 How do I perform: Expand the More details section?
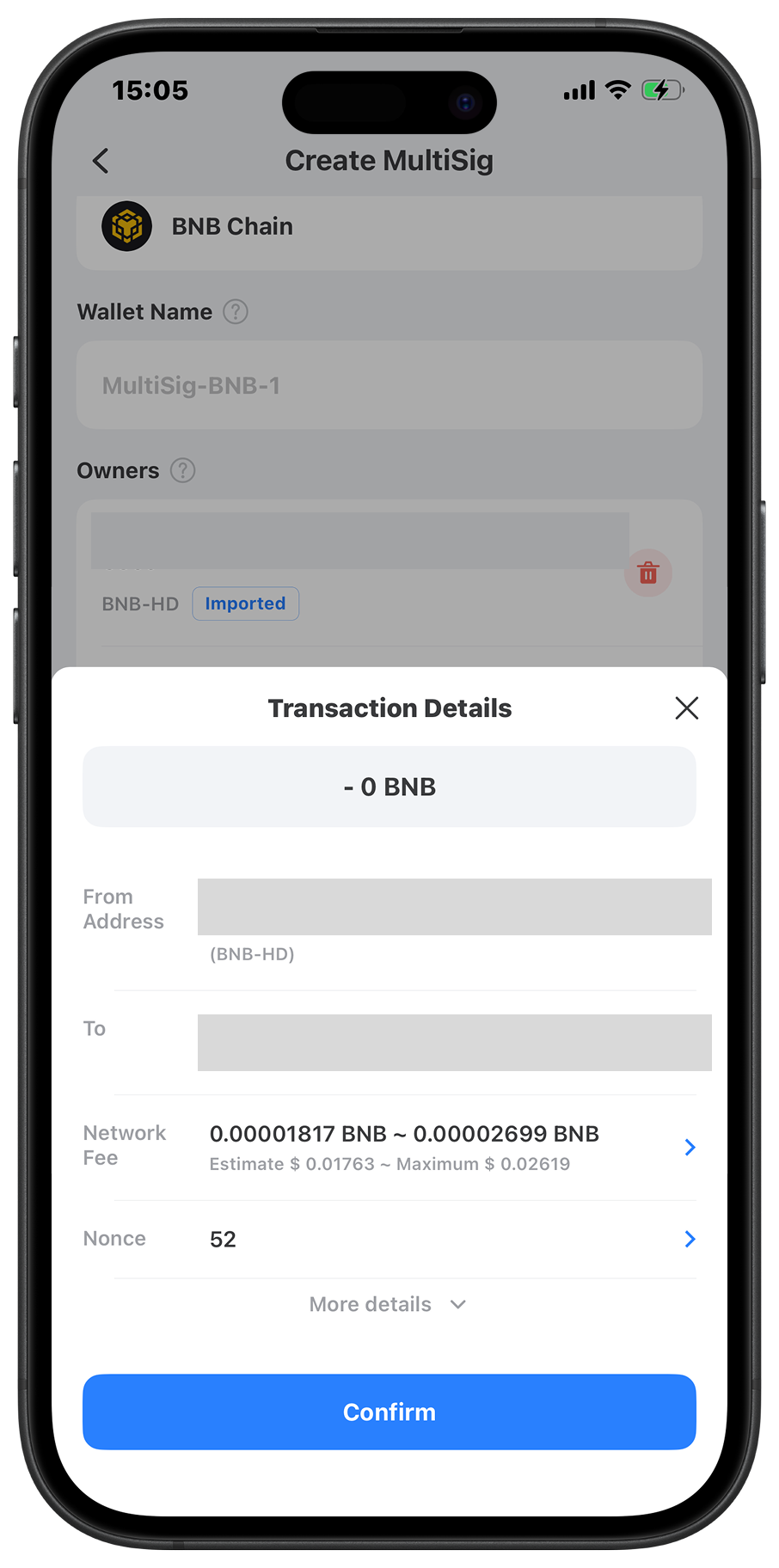tap(389, 1304)
